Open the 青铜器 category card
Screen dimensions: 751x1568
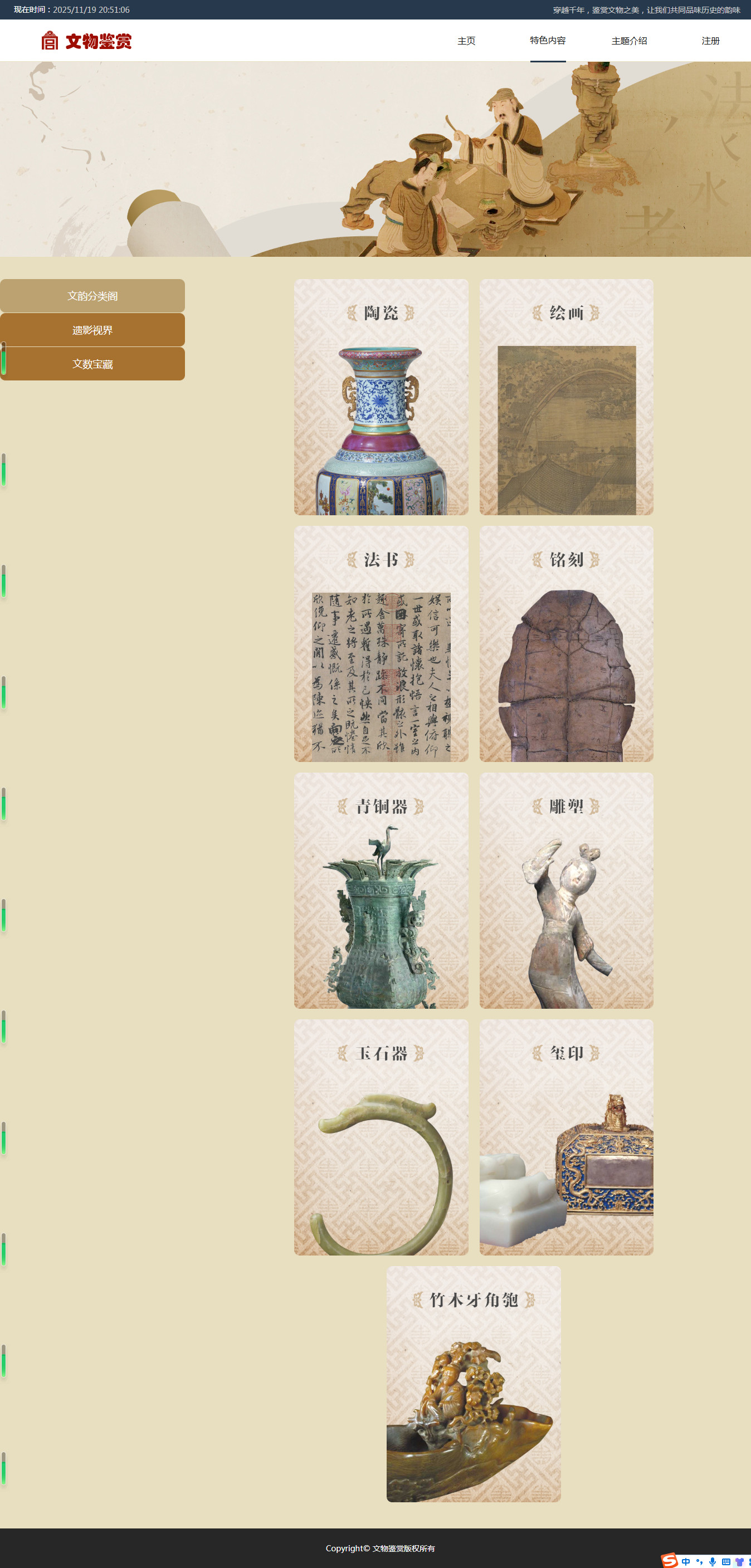click(x=381, y=891)
